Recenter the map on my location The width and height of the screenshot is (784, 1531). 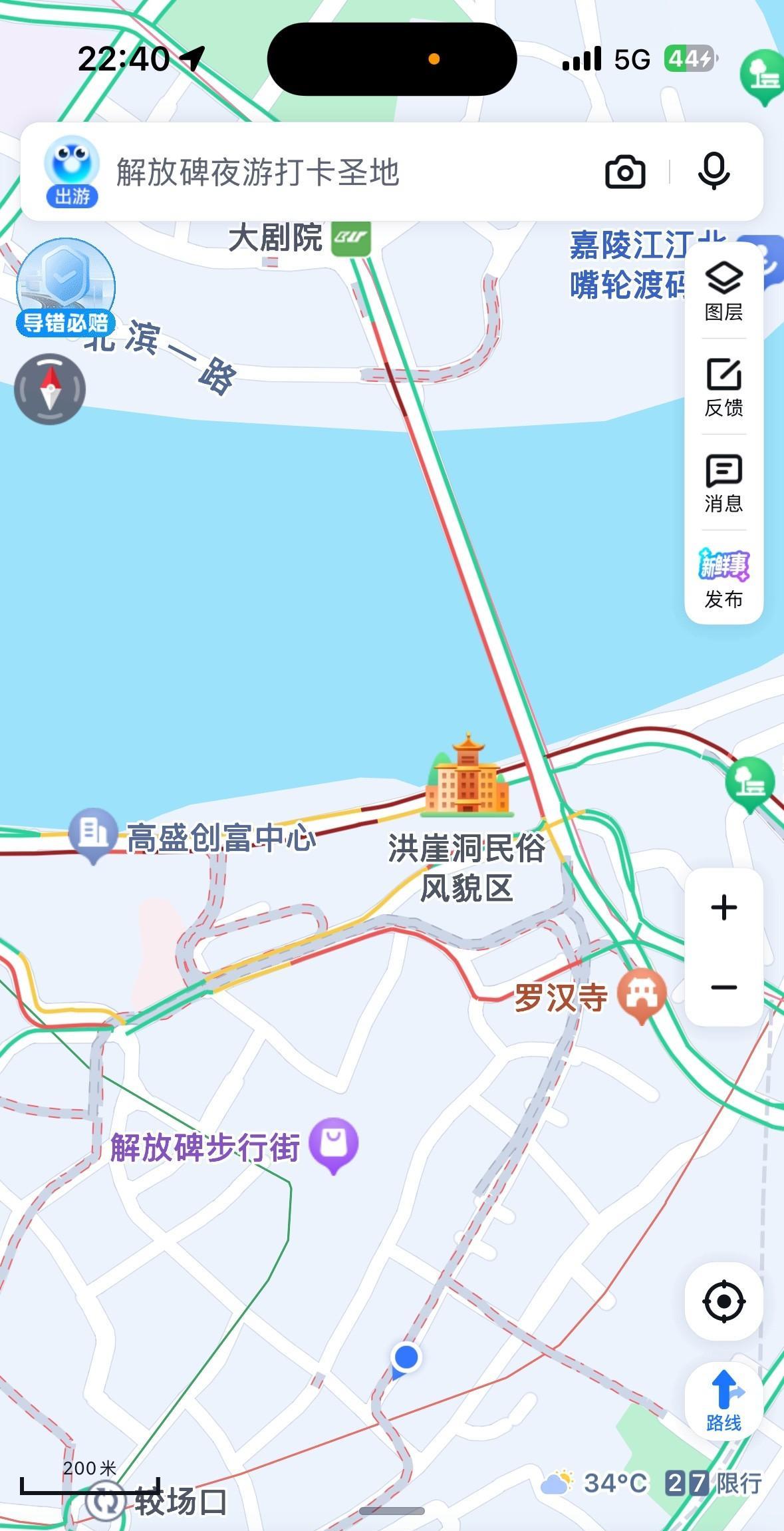pyautogui.click(x=723, y=1301)
